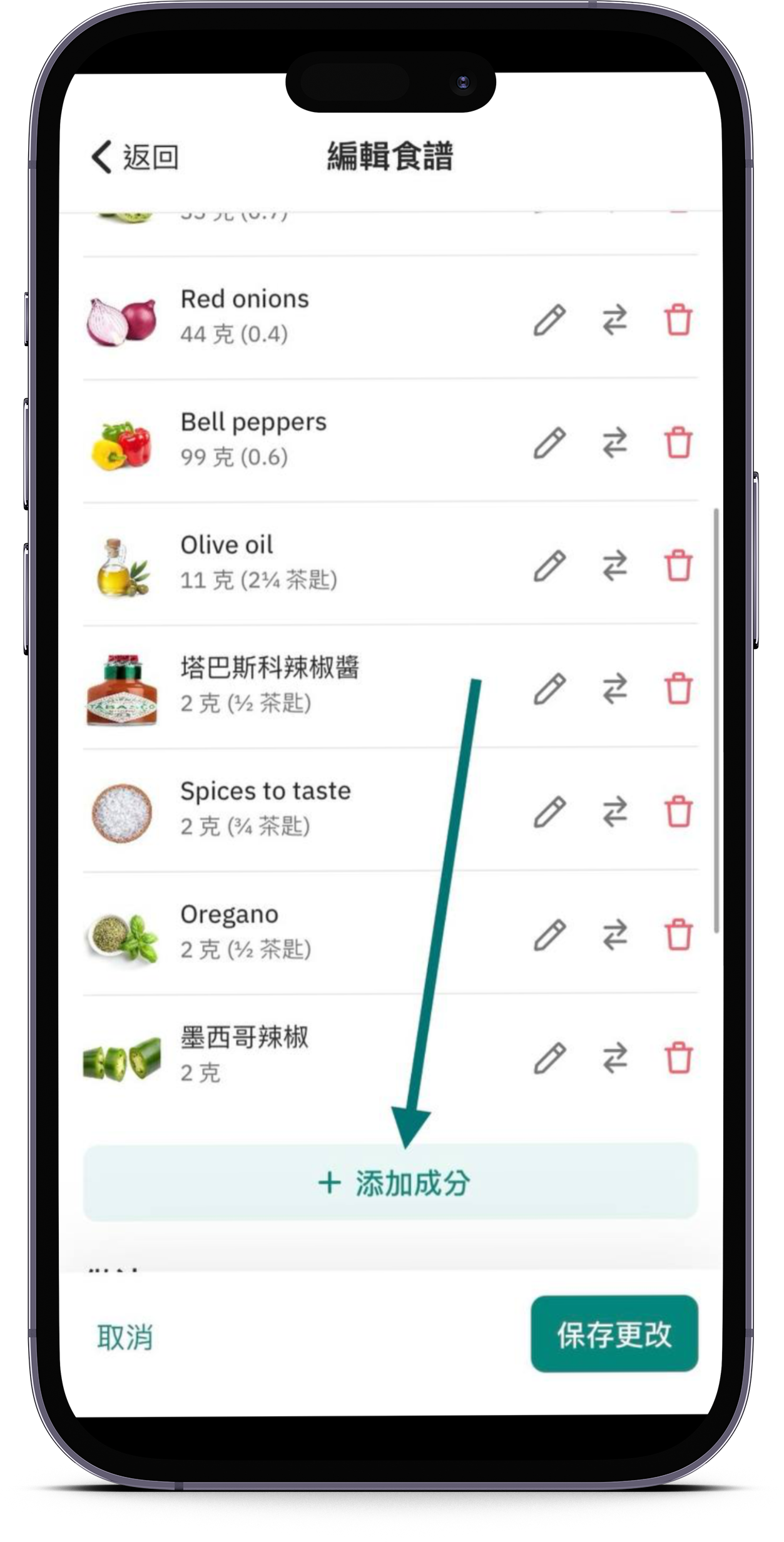
Task: Edit the Red onions ingredient
Action: [549, 320]
